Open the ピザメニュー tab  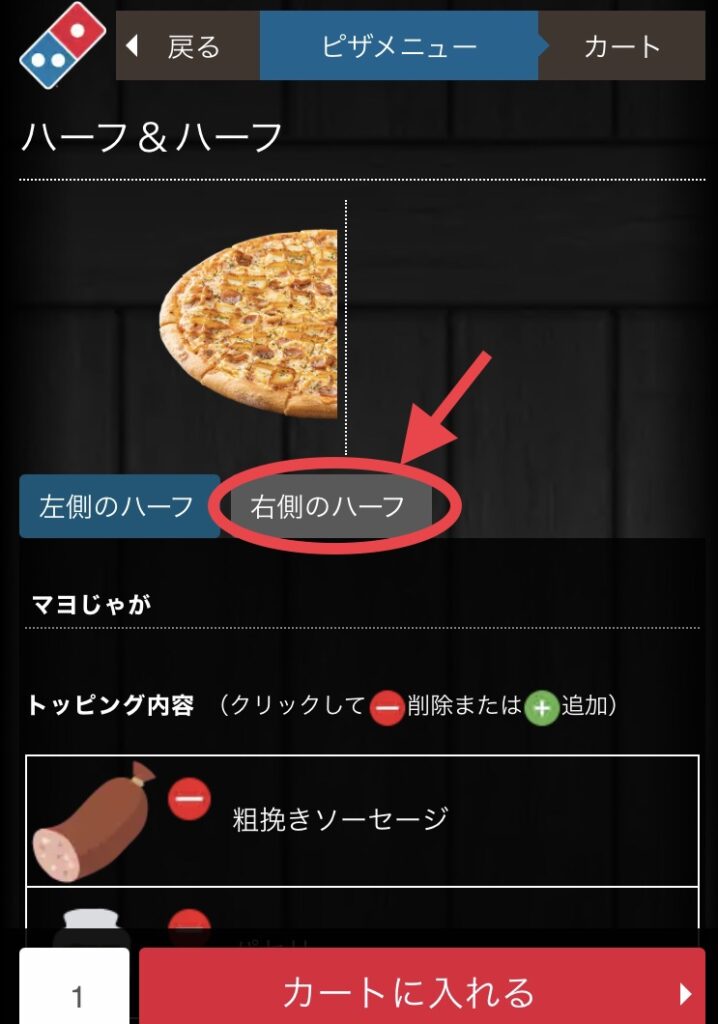click(x=399, y=46)
